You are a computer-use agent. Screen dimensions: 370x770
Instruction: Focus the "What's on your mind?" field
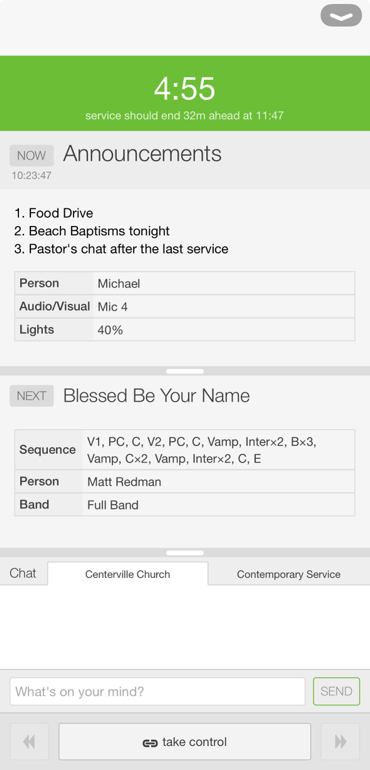(158, 691)
